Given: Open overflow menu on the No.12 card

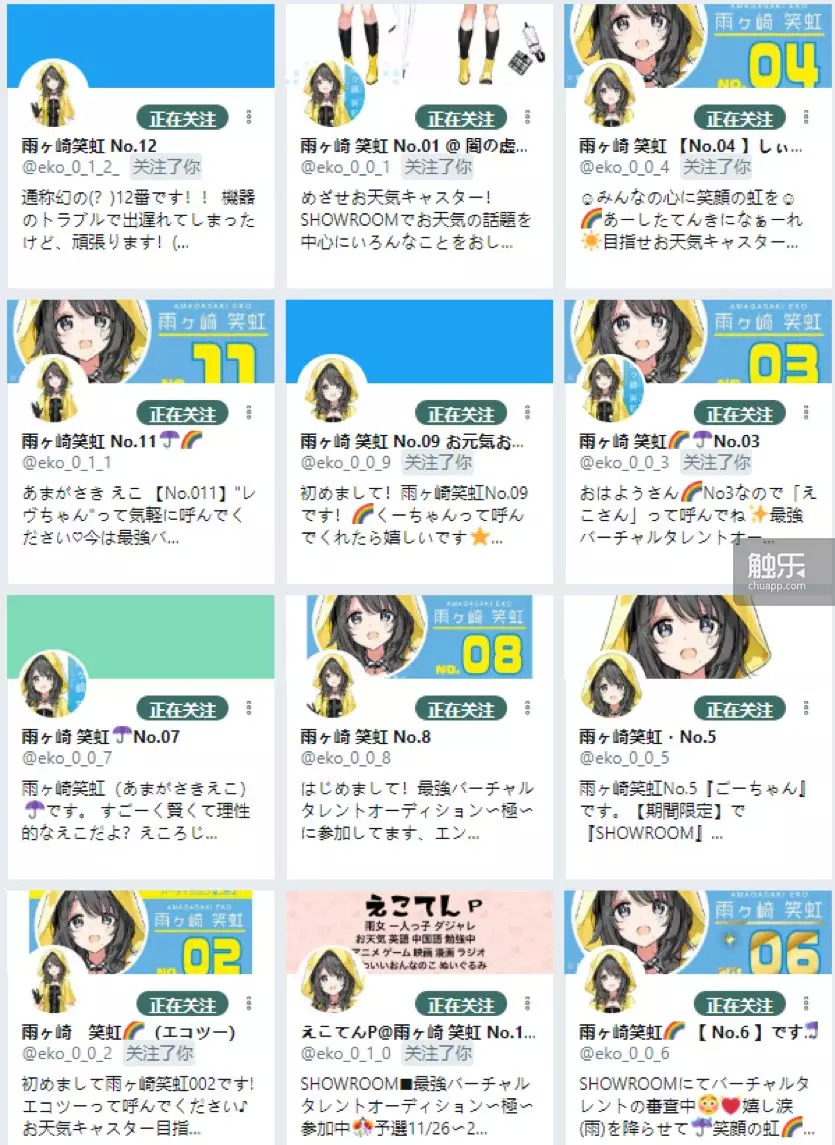Looking at the screenshot, I should [x=248, y=119].
